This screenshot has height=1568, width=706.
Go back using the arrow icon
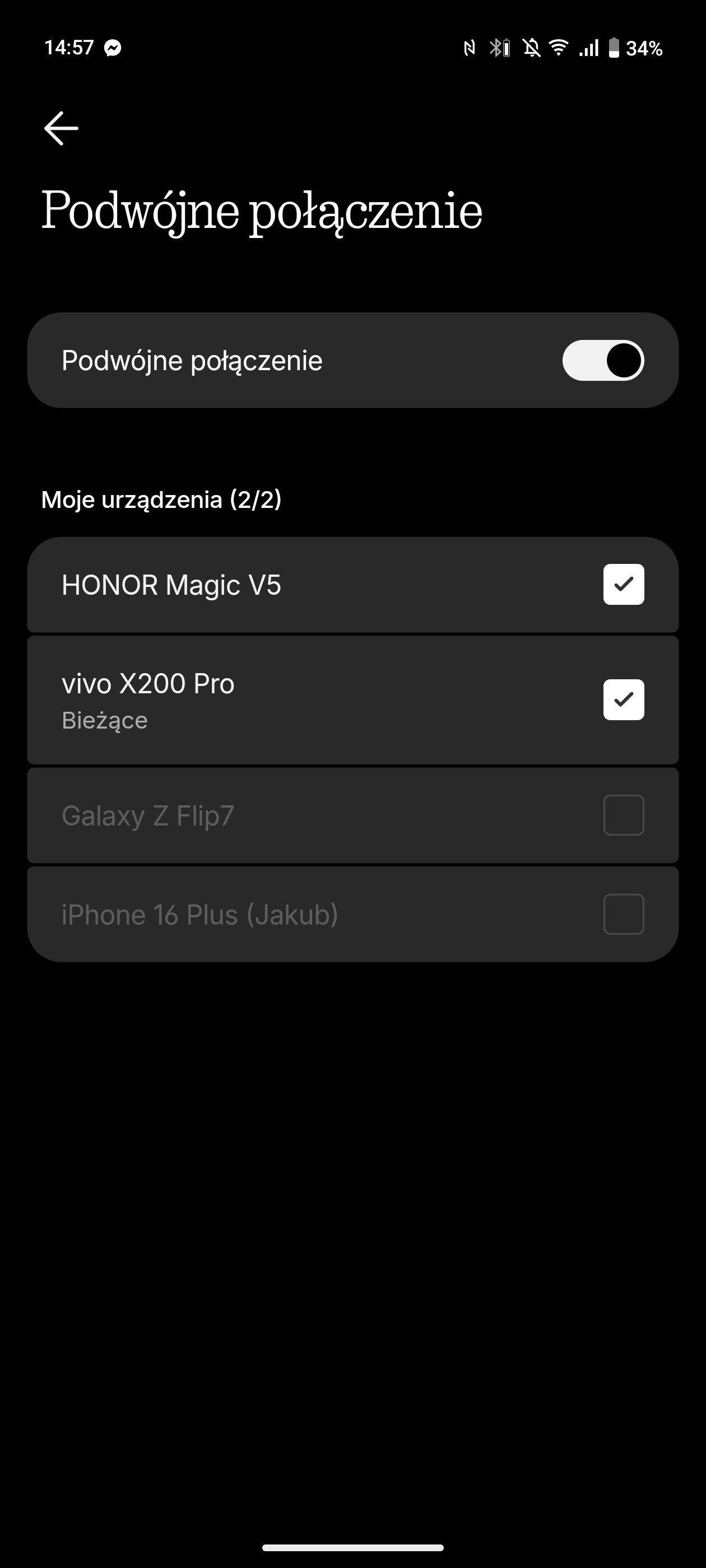pyautogui.click(x=61, y=128)
